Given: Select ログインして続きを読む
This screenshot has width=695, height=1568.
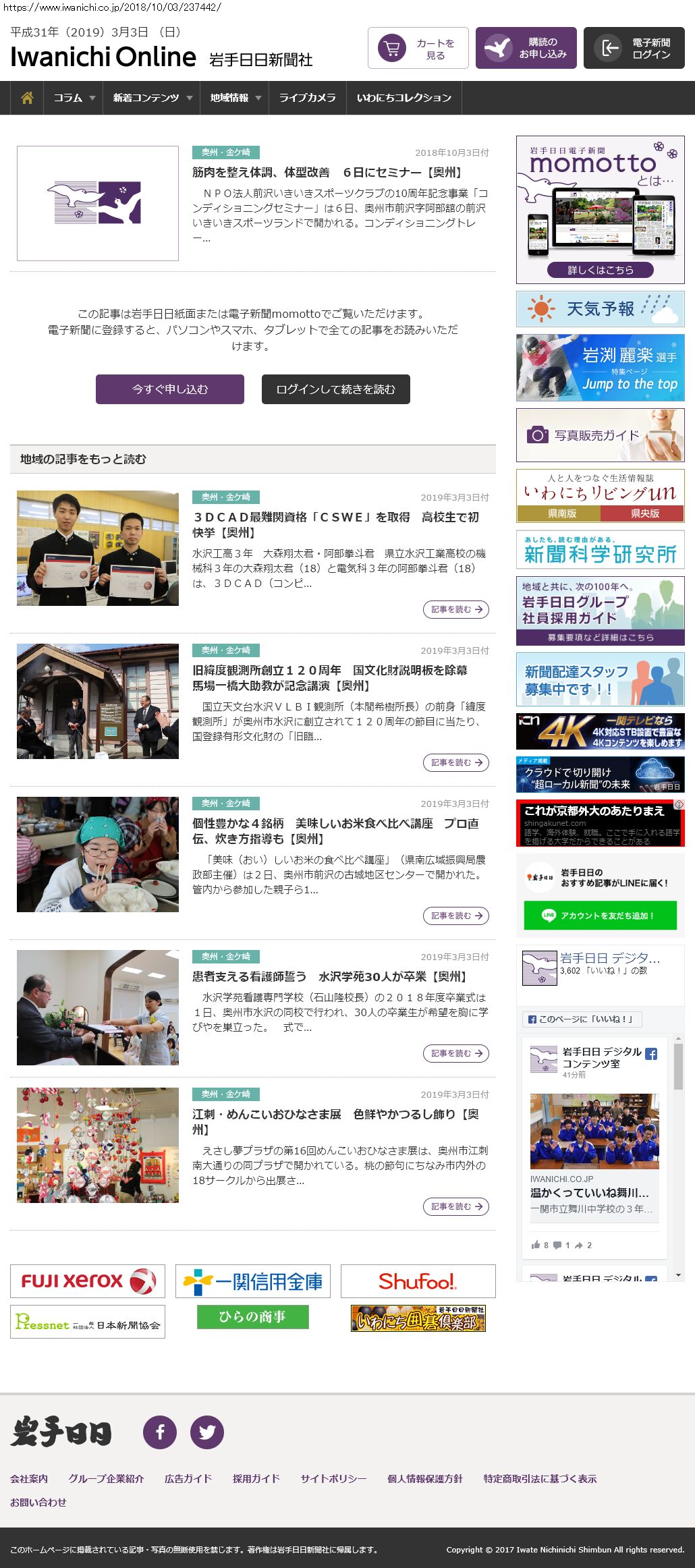Looking at the screenshot, I should 335,389.
